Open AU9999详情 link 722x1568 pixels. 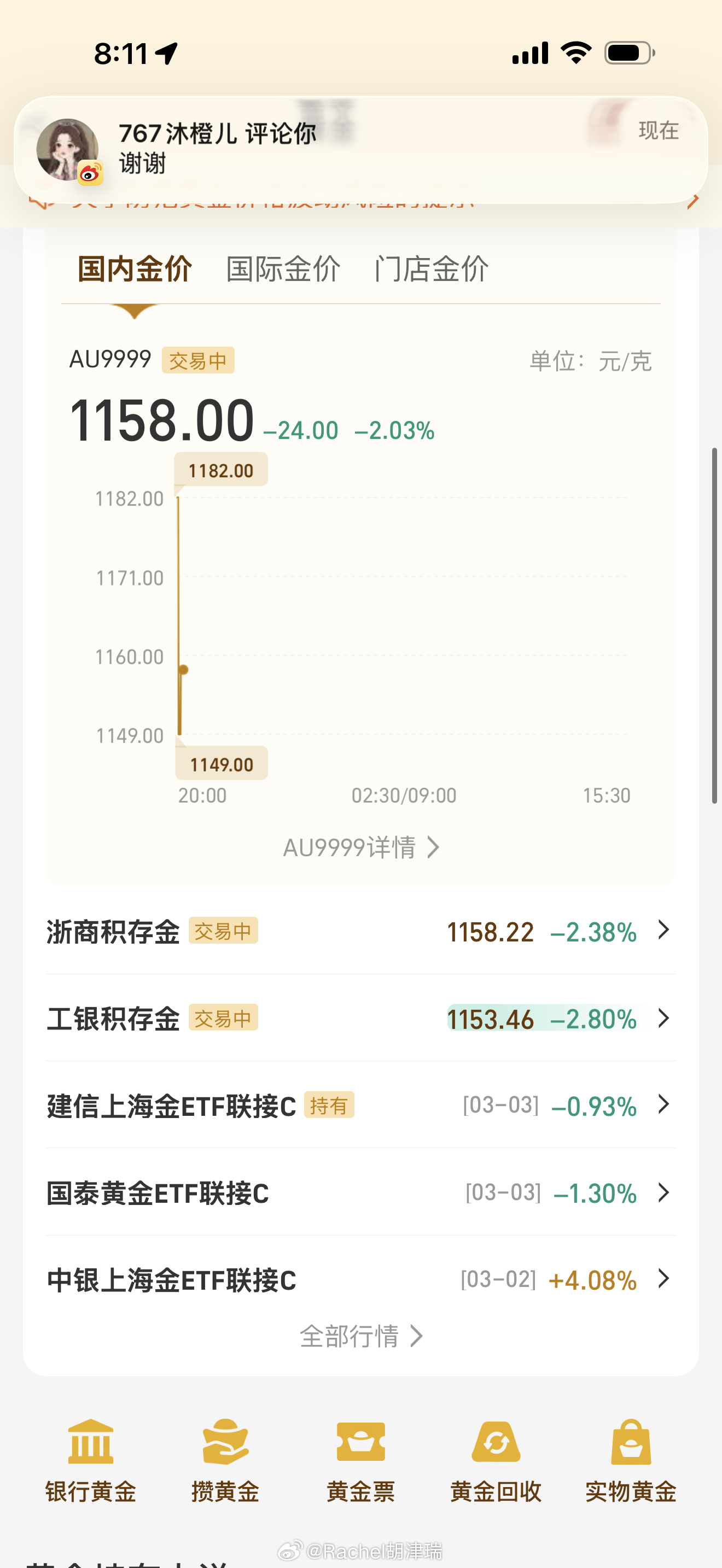click(x=360, y=847)
